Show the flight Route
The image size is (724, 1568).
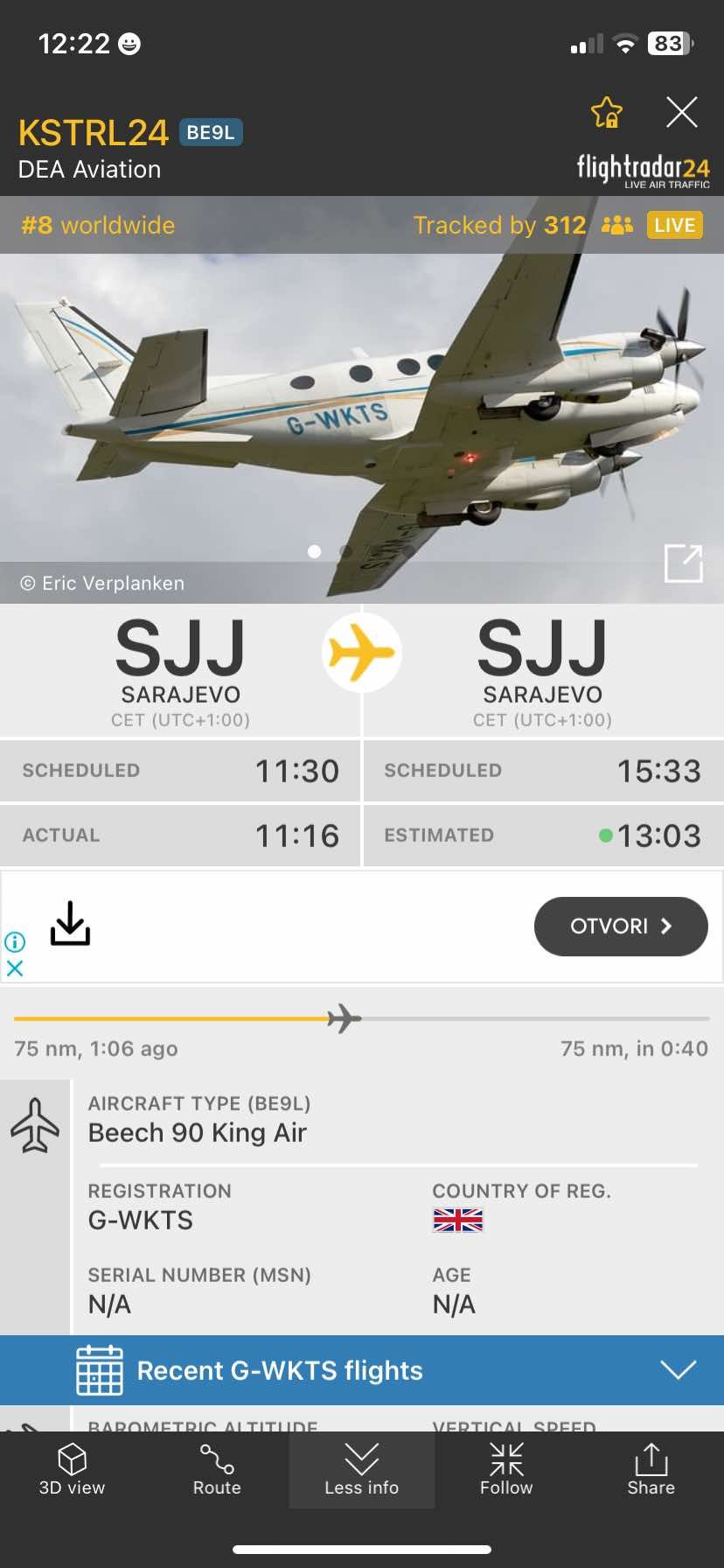pos(217,1470)
